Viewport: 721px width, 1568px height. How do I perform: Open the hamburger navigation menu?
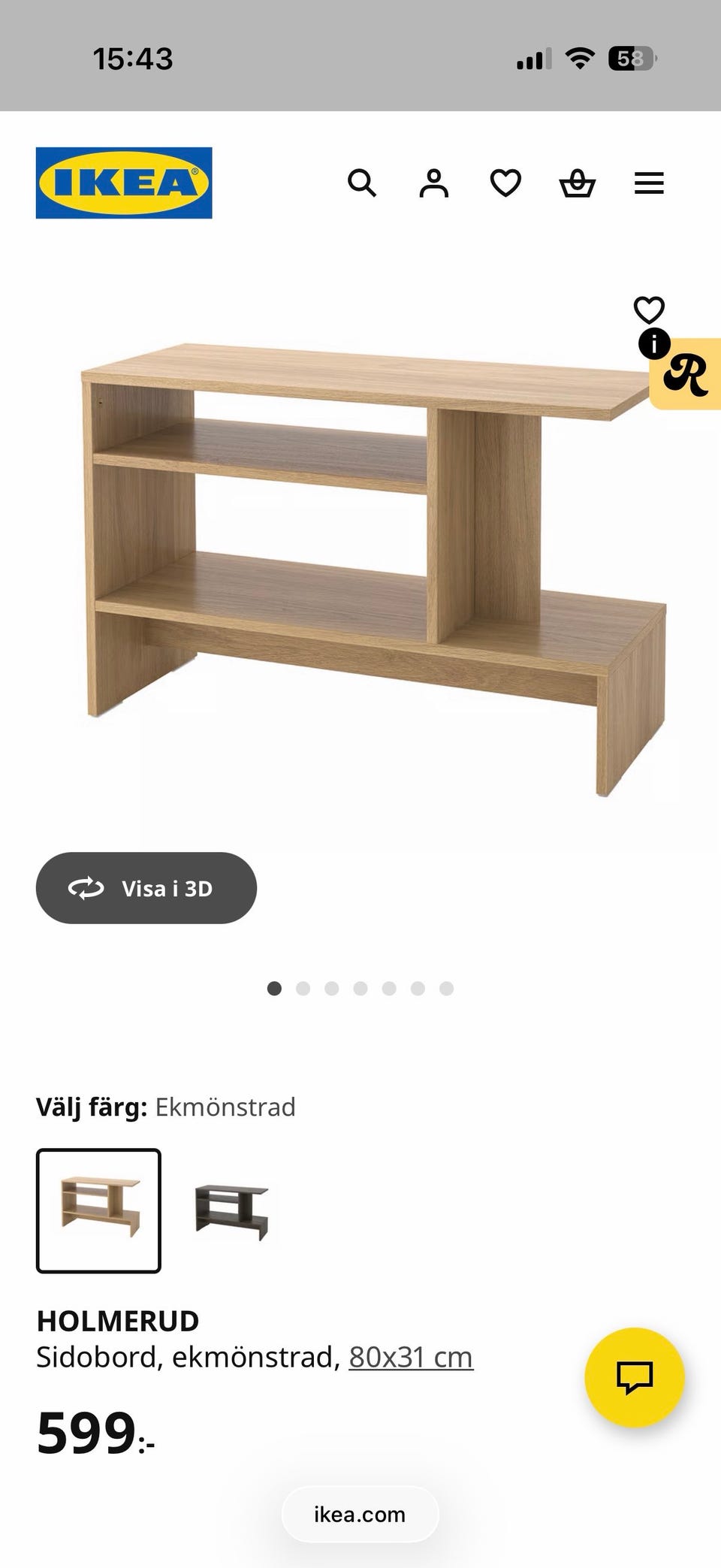coord(649,183)
